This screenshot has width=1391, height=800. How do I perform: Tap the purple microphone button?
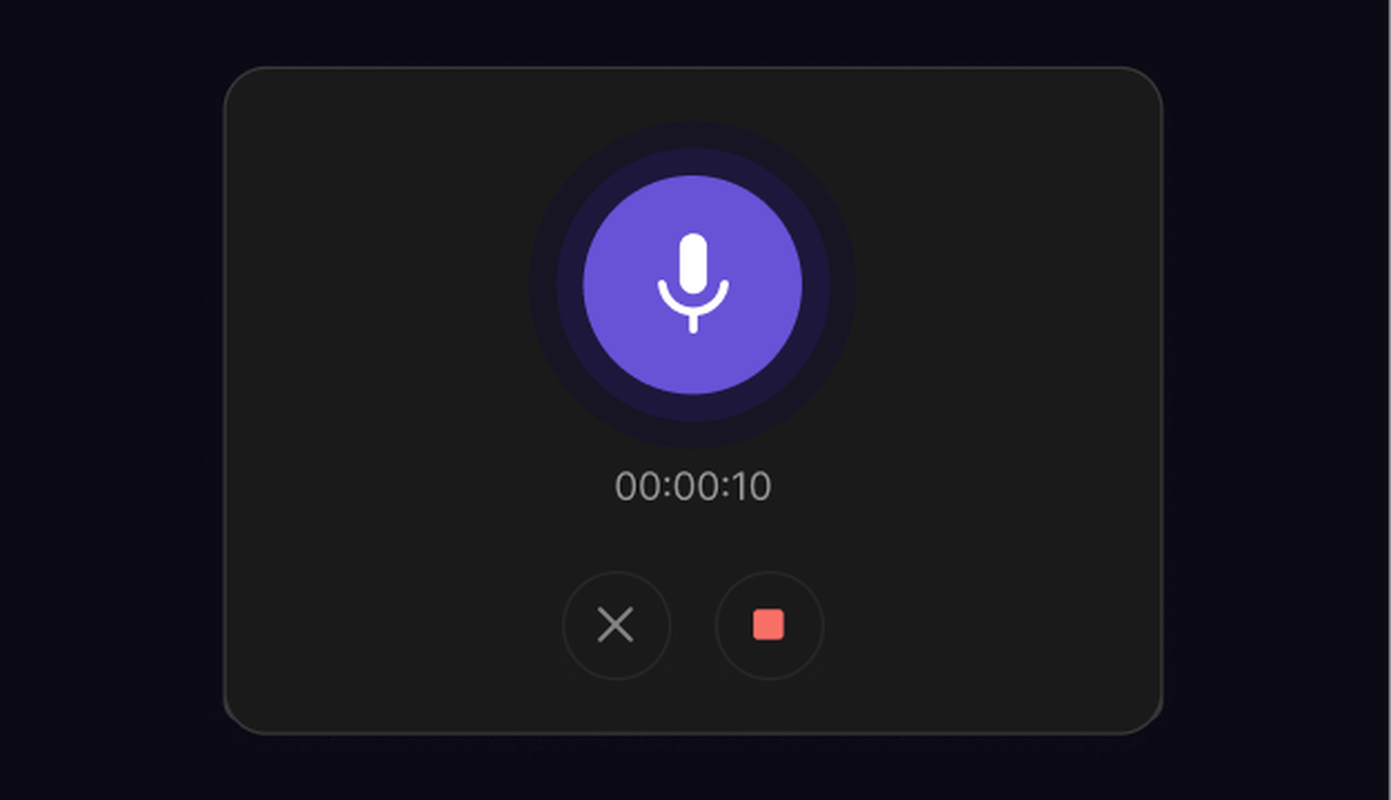(x=692, y=284)
